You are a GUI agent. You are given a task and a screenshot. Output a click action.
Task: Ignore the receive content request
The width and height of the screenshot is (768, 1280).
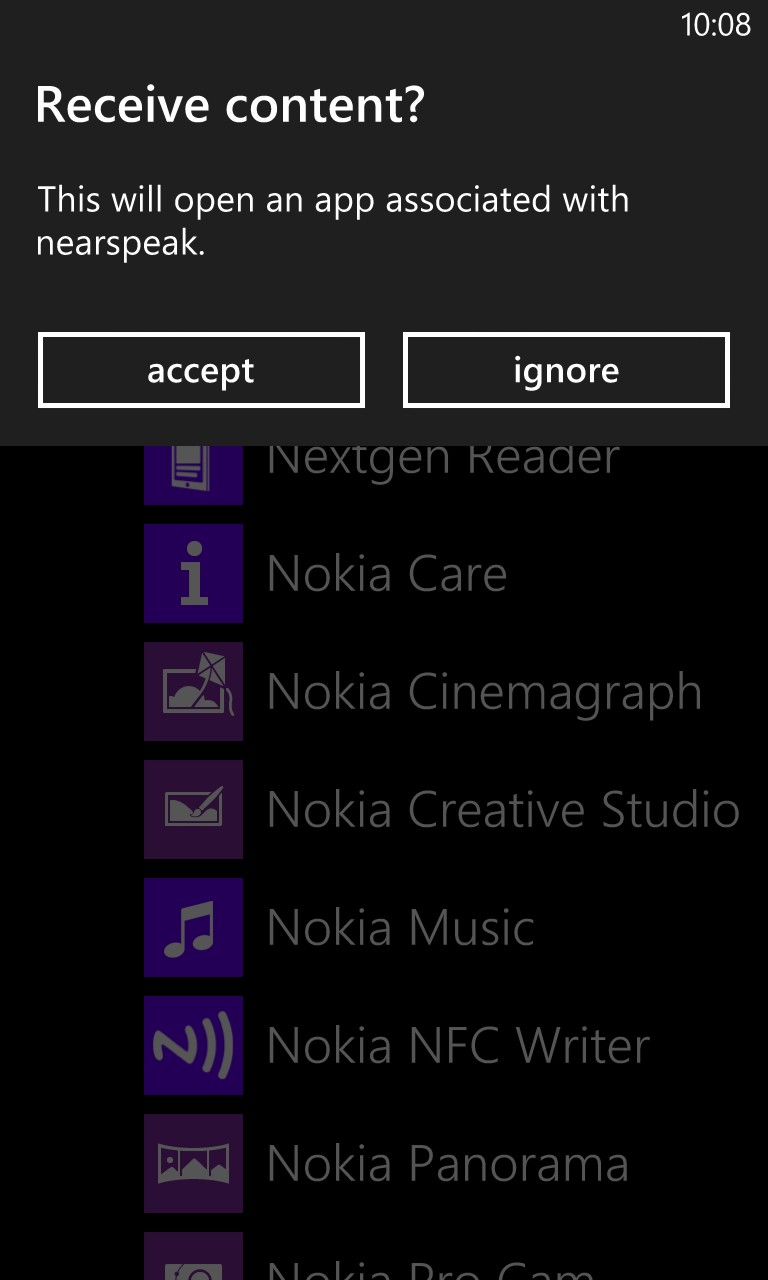[x=566, y=371]
